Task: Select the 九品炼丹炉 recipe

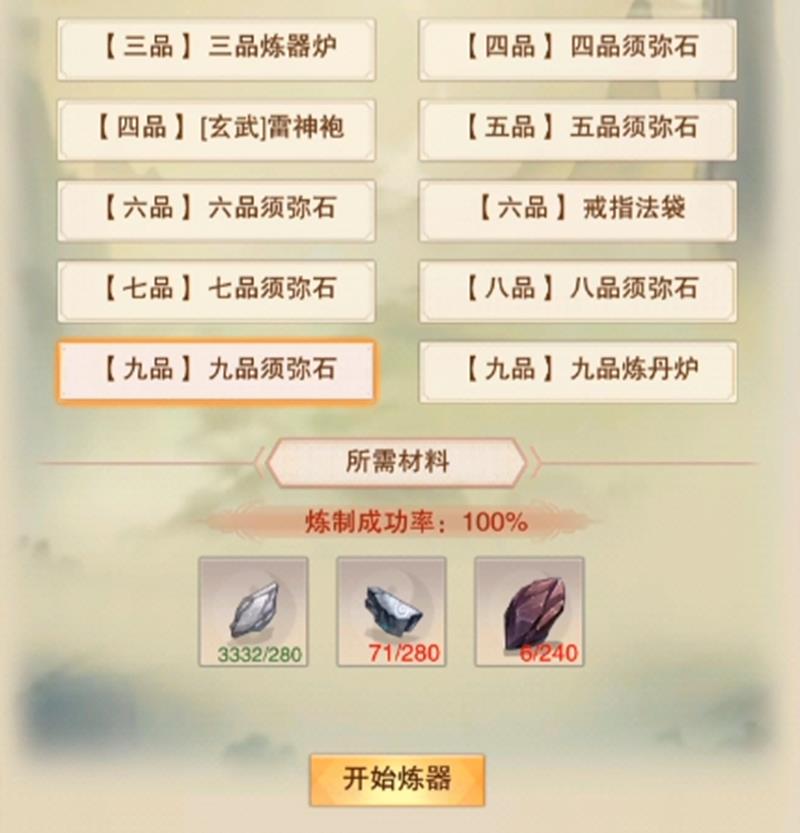Action: 577,371
